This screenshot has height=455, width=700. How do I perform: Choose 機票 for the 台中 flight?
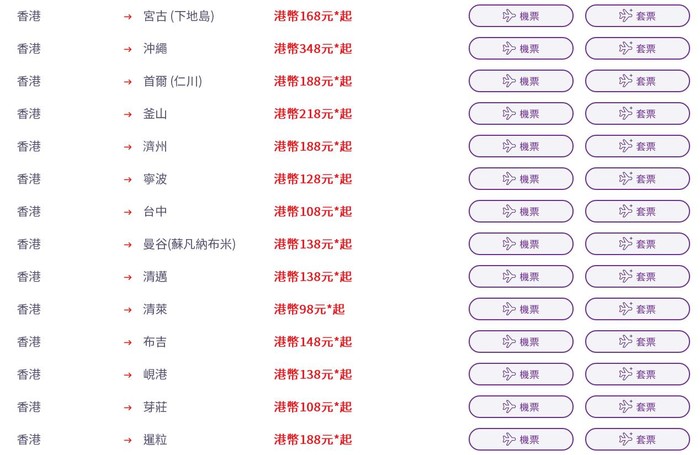[x=521, y=212]
